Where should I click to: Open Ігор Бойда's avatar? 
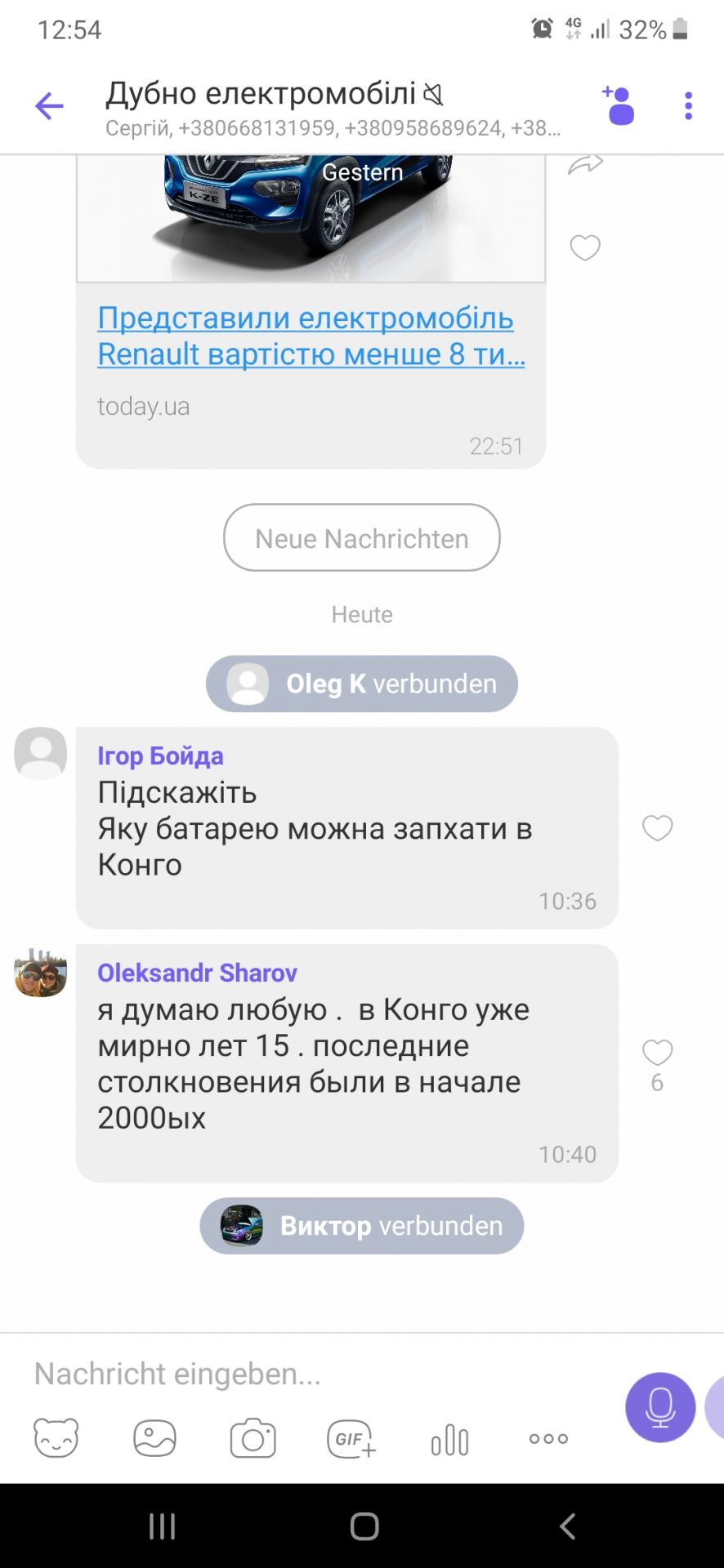point(41,753)
